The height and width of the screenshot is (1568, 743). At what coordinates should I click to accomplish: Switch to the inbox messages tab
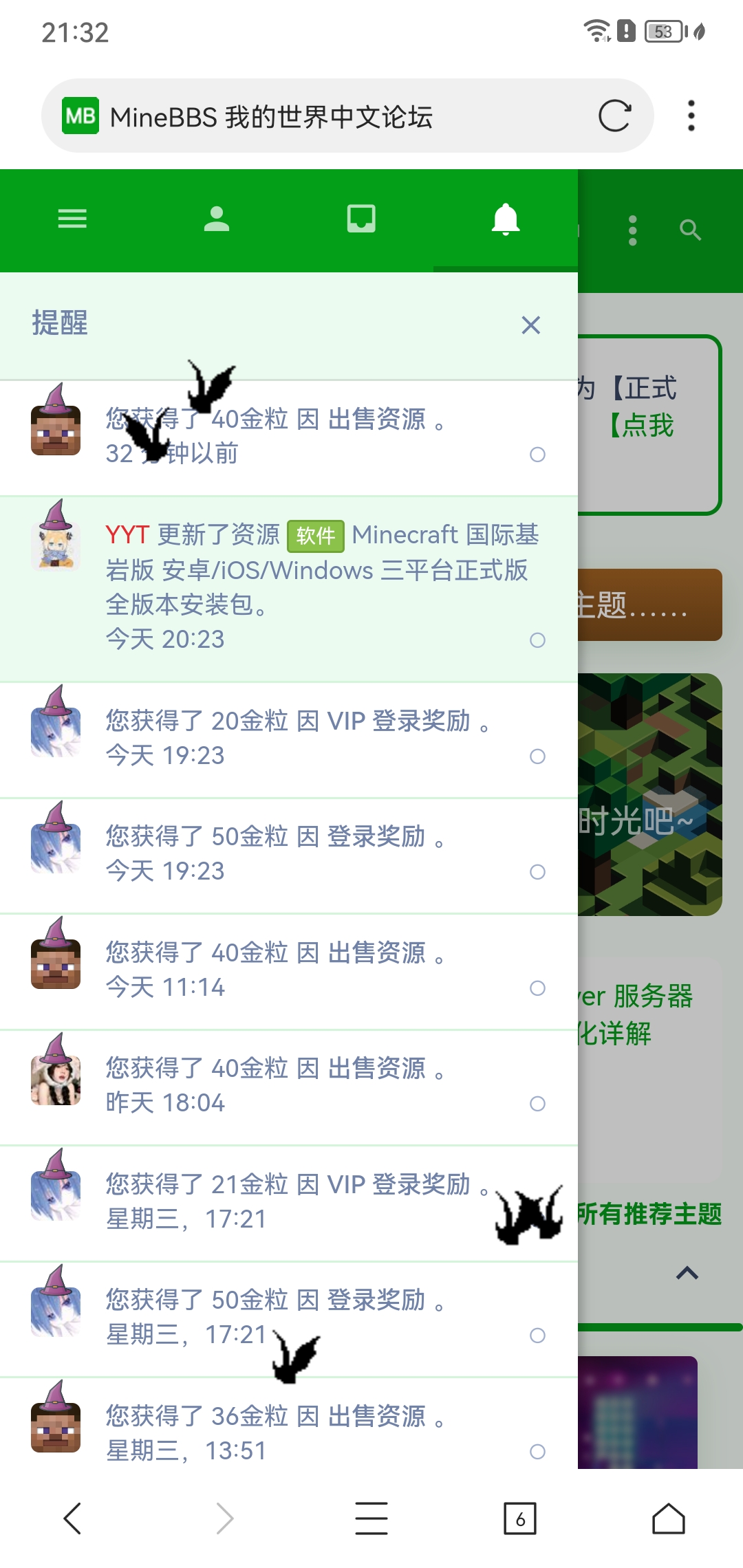(x=361, y=219)
